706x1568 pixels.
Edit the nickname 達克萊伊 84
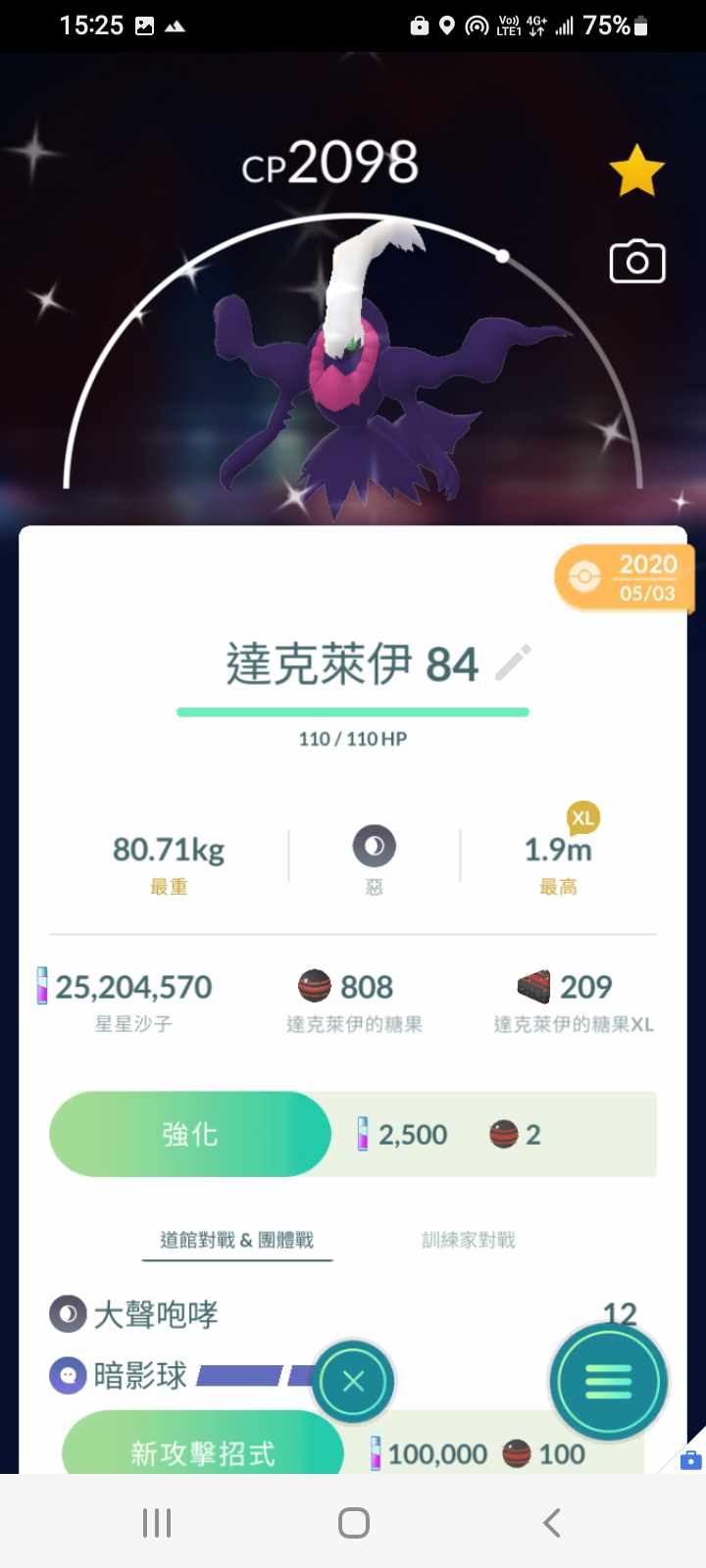(x=513, y=663)
